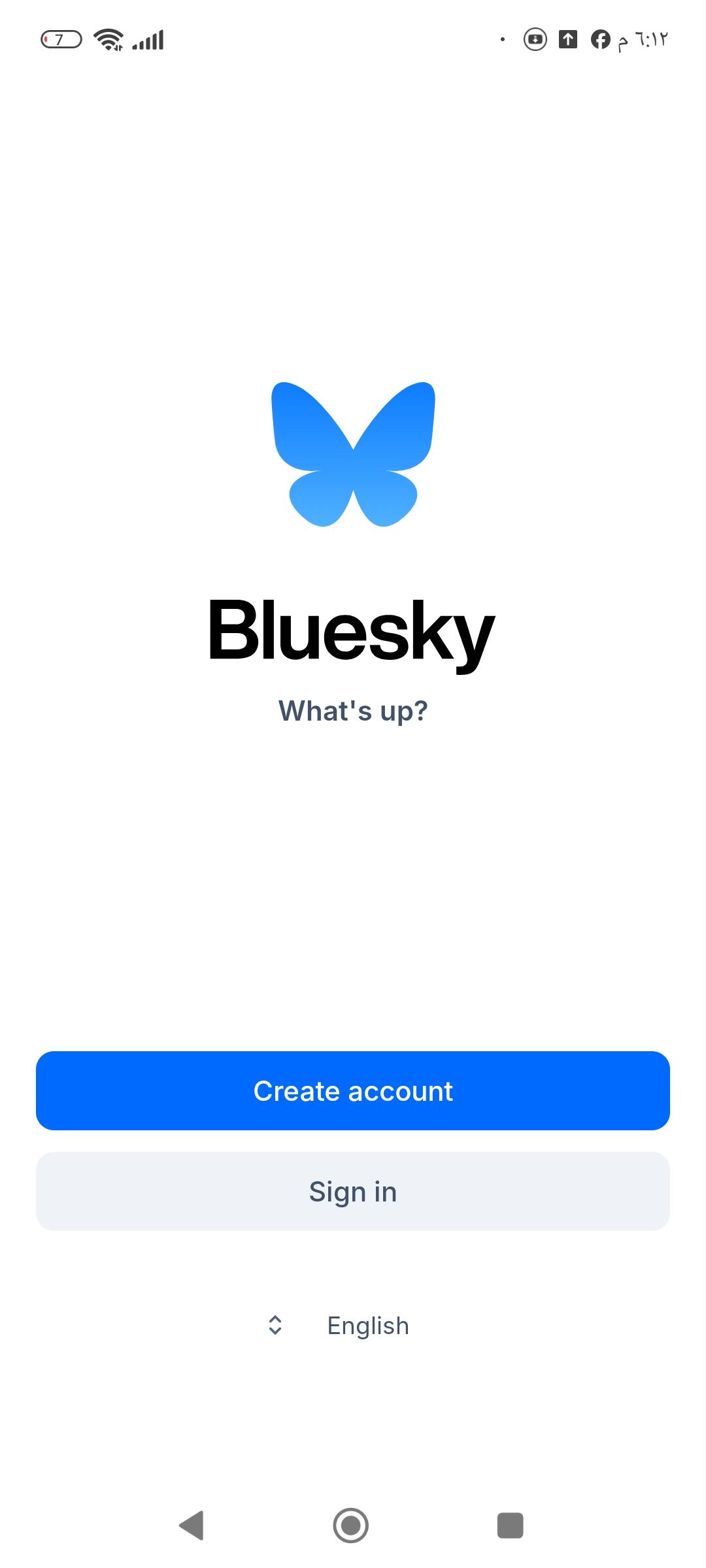
Task: Go back using the system back button
Action: tap(192, 1526)
